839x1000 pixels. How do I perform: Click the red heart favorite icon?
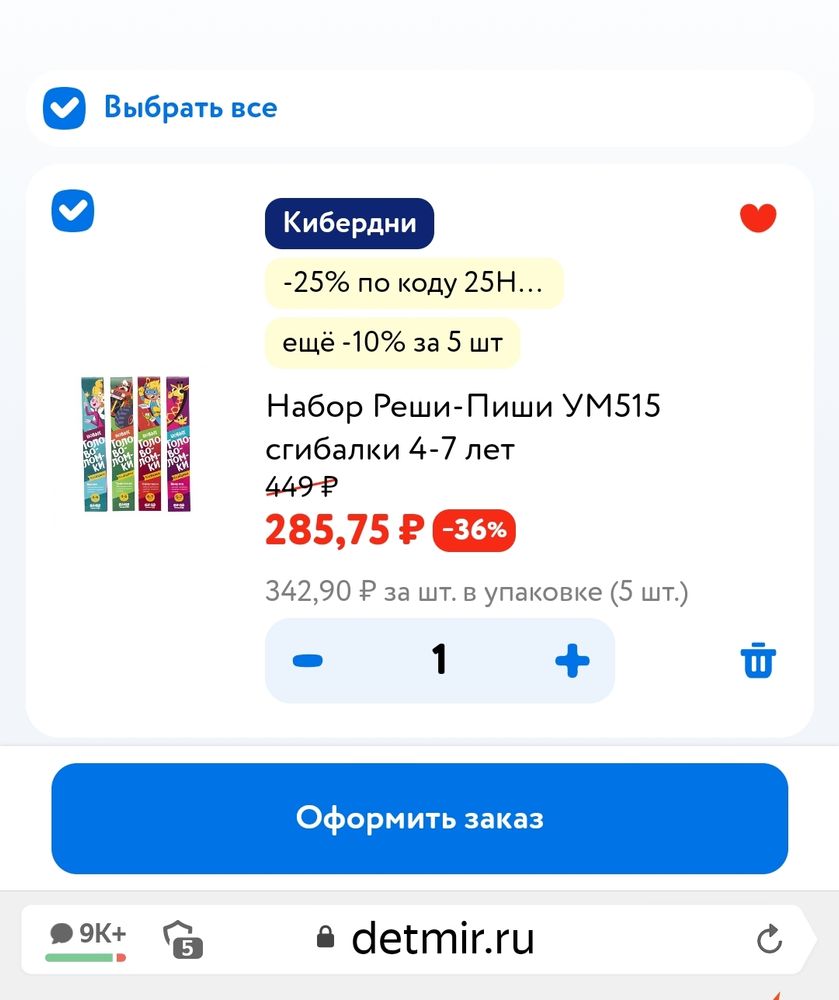pos(758,216)
